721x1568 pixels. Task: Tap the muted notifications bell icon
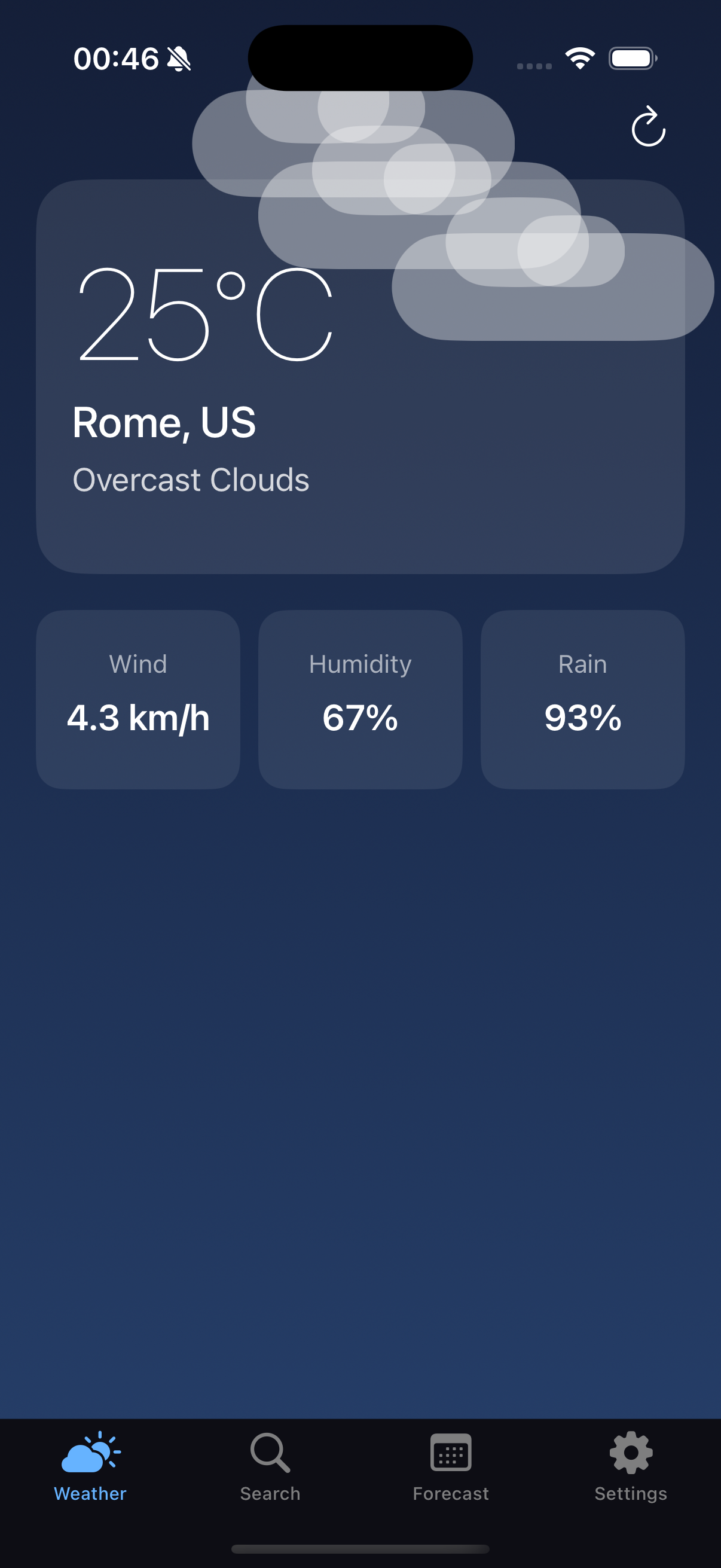point(177,59)
